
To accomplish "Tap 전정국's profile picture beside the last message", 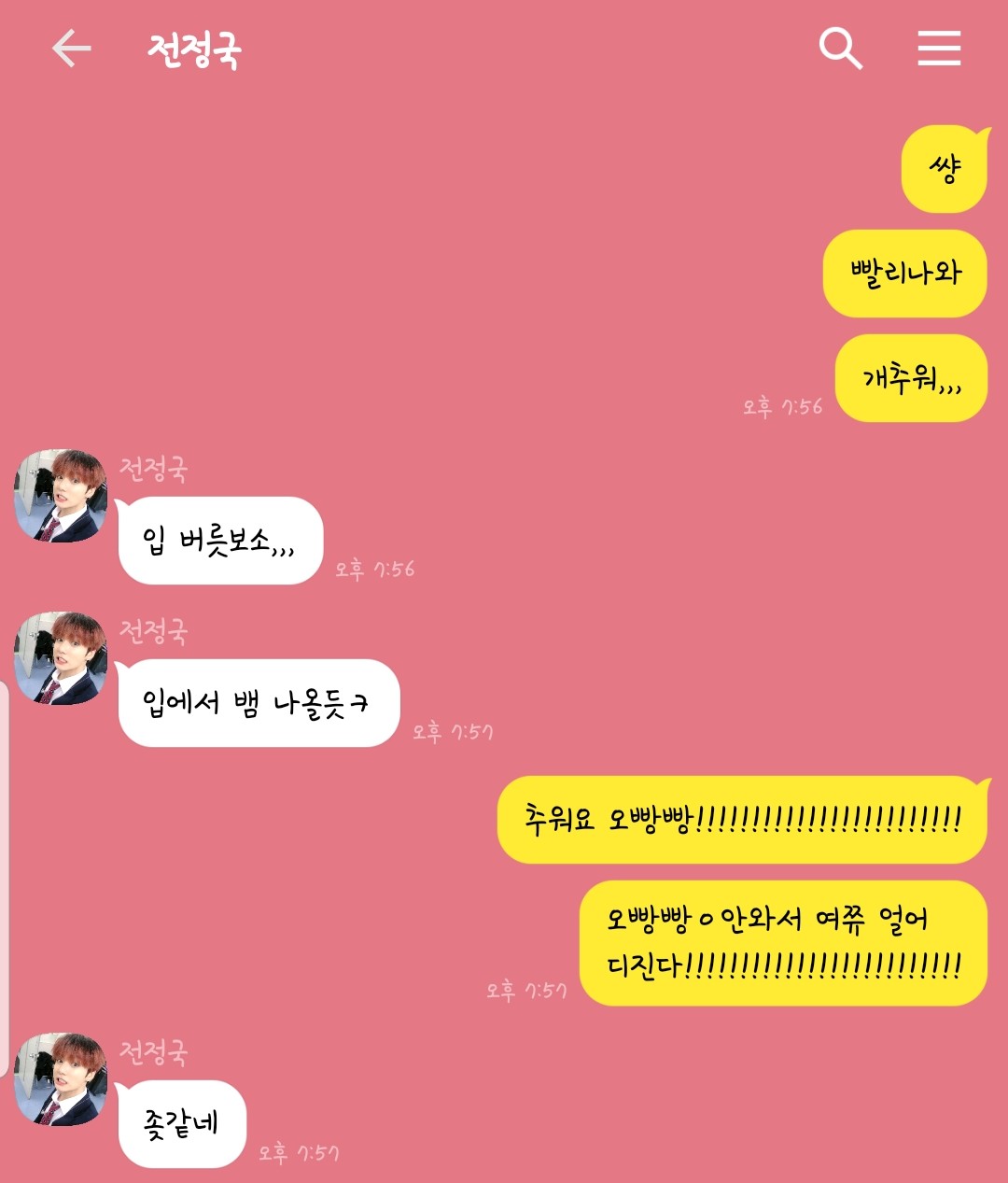I will (61, 1078).
